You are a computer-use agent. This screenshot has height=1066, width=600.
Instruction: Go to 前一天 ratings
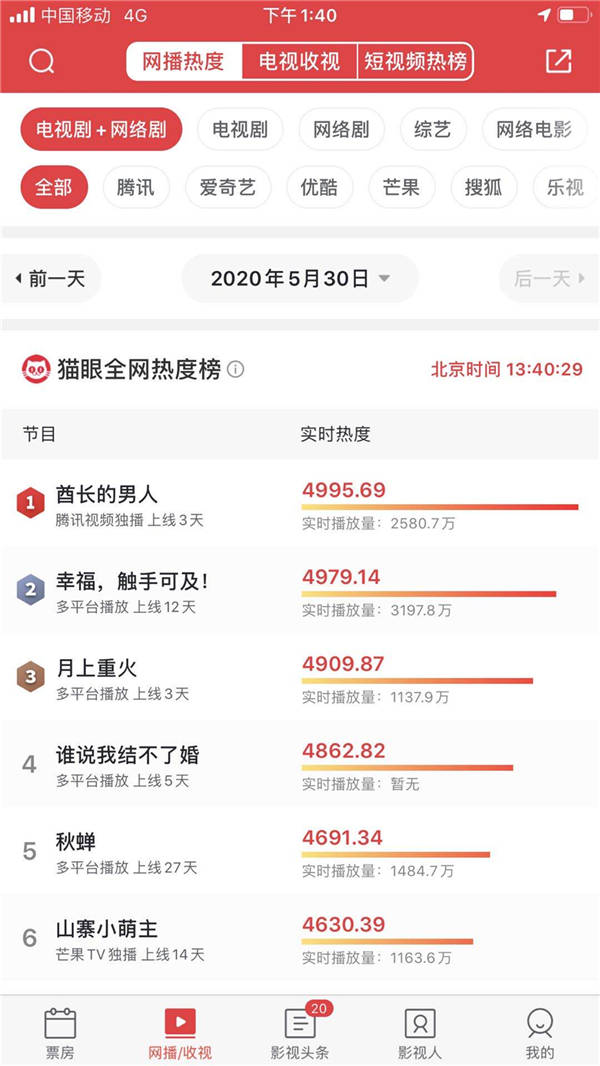(x=51, y=278)
